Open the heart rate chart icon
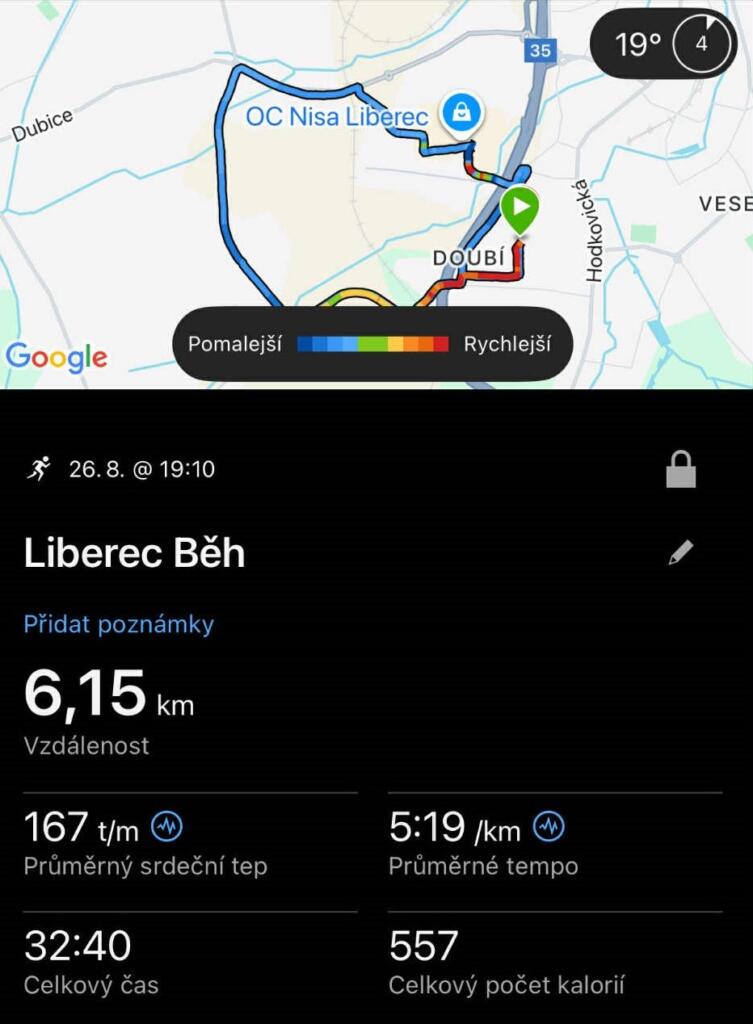 coord(166,827)
